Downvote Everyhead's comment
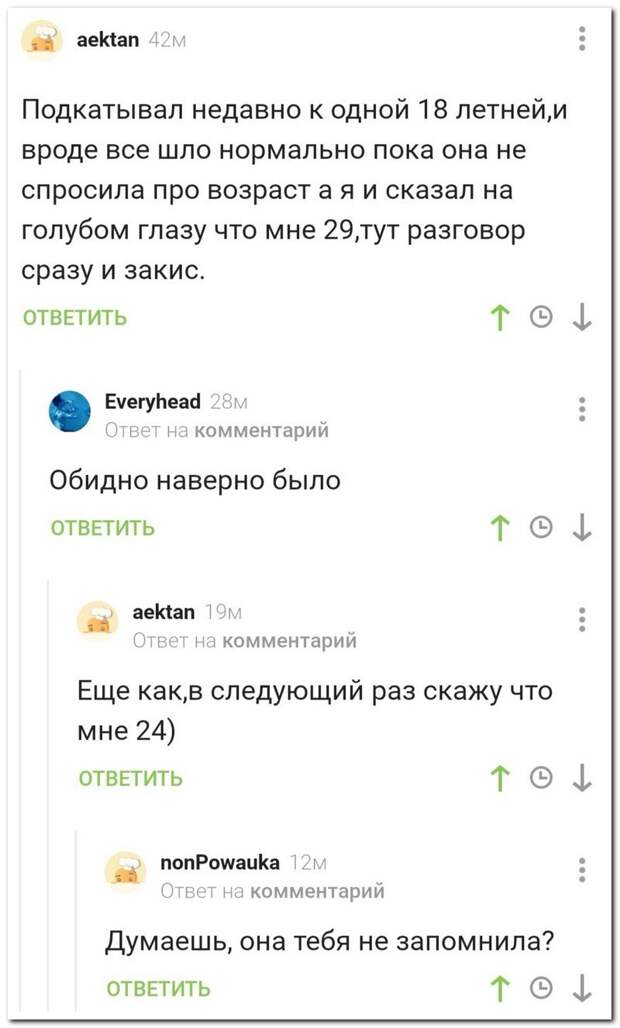620x1028 pixels. pyautogui.click(x=581, y=528)
